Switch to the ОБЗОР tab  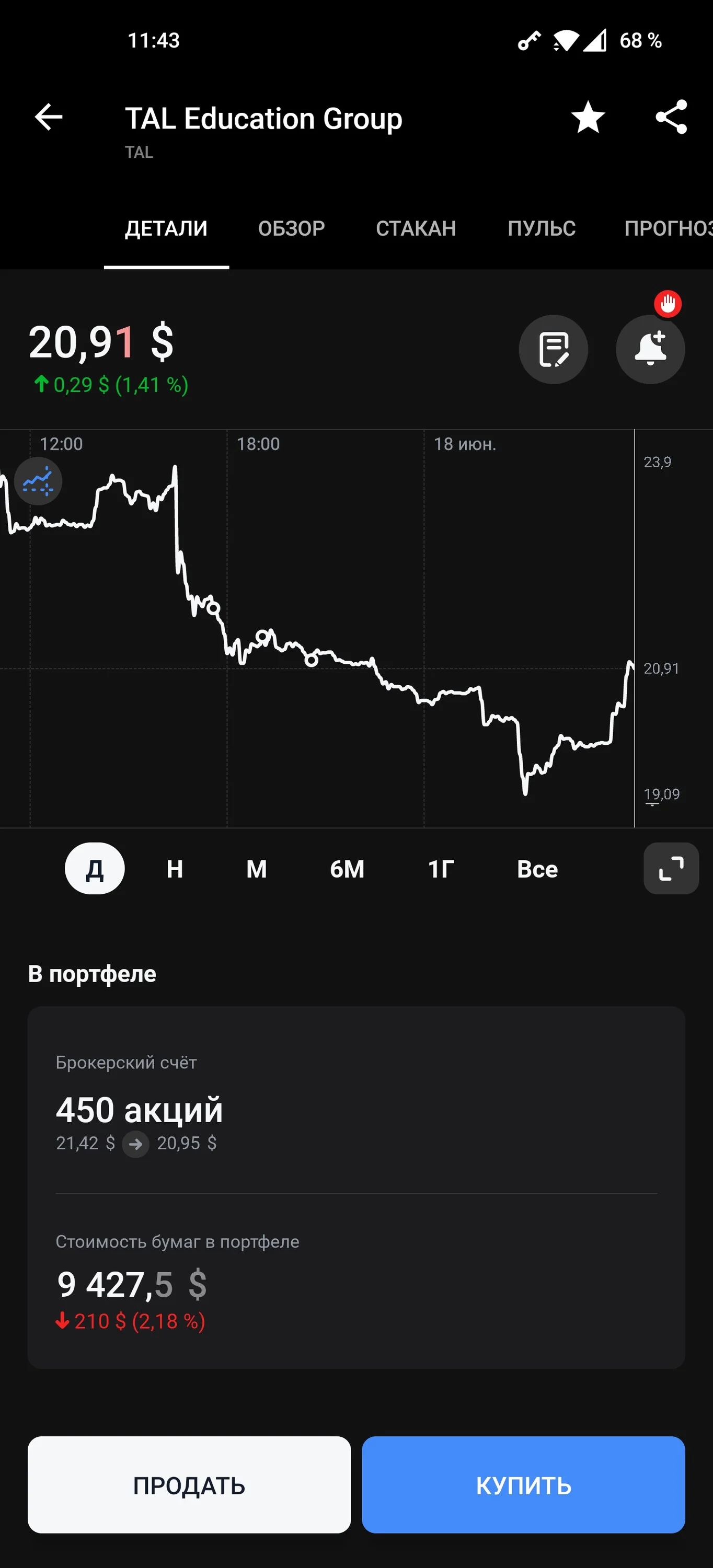[291, 228]
